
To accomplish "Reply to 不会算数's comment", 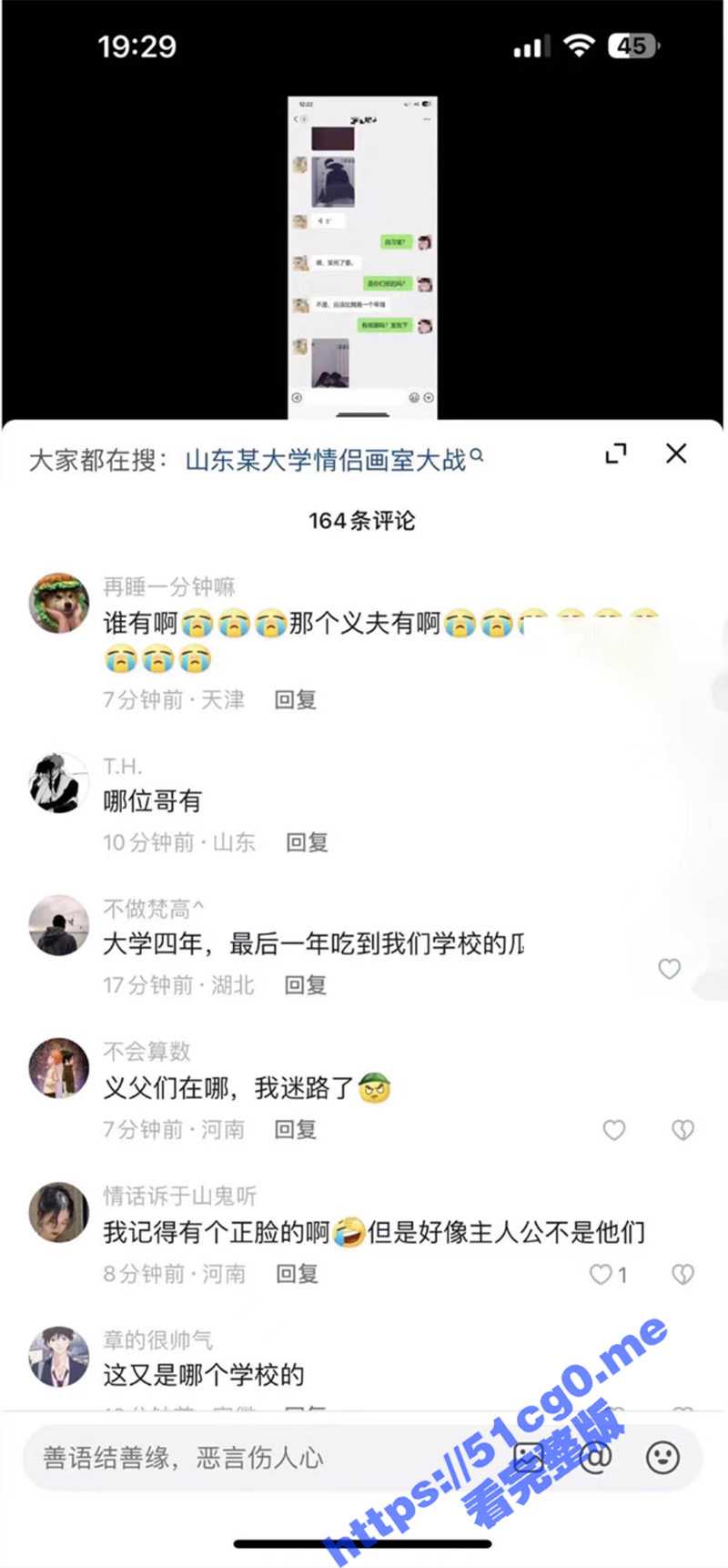I will [x=295, y=1129].
